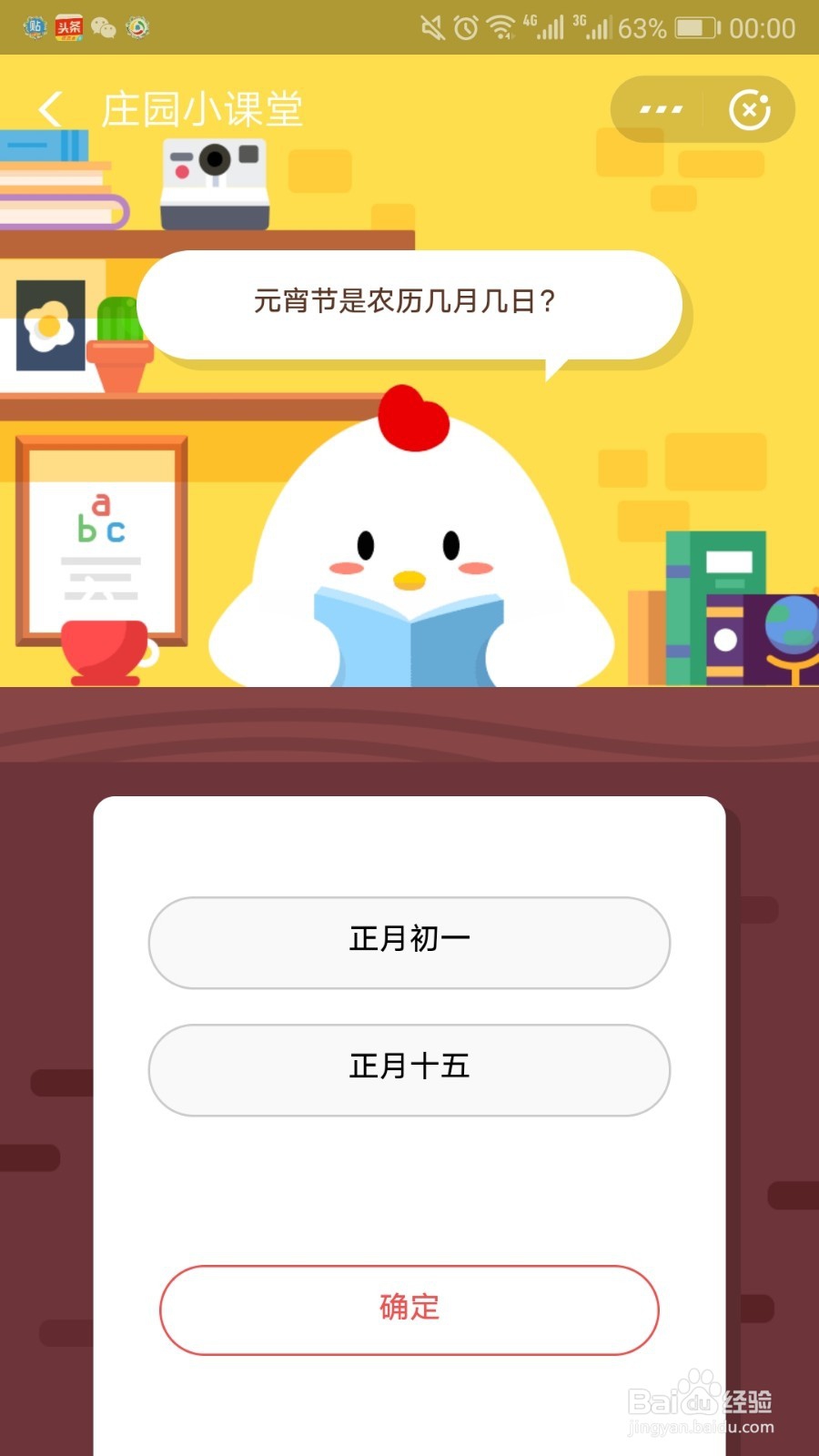Tap the Baidu Tieba icon in status bar
The height and width of the screenshot is (1456, 819).
pos(34,25)
